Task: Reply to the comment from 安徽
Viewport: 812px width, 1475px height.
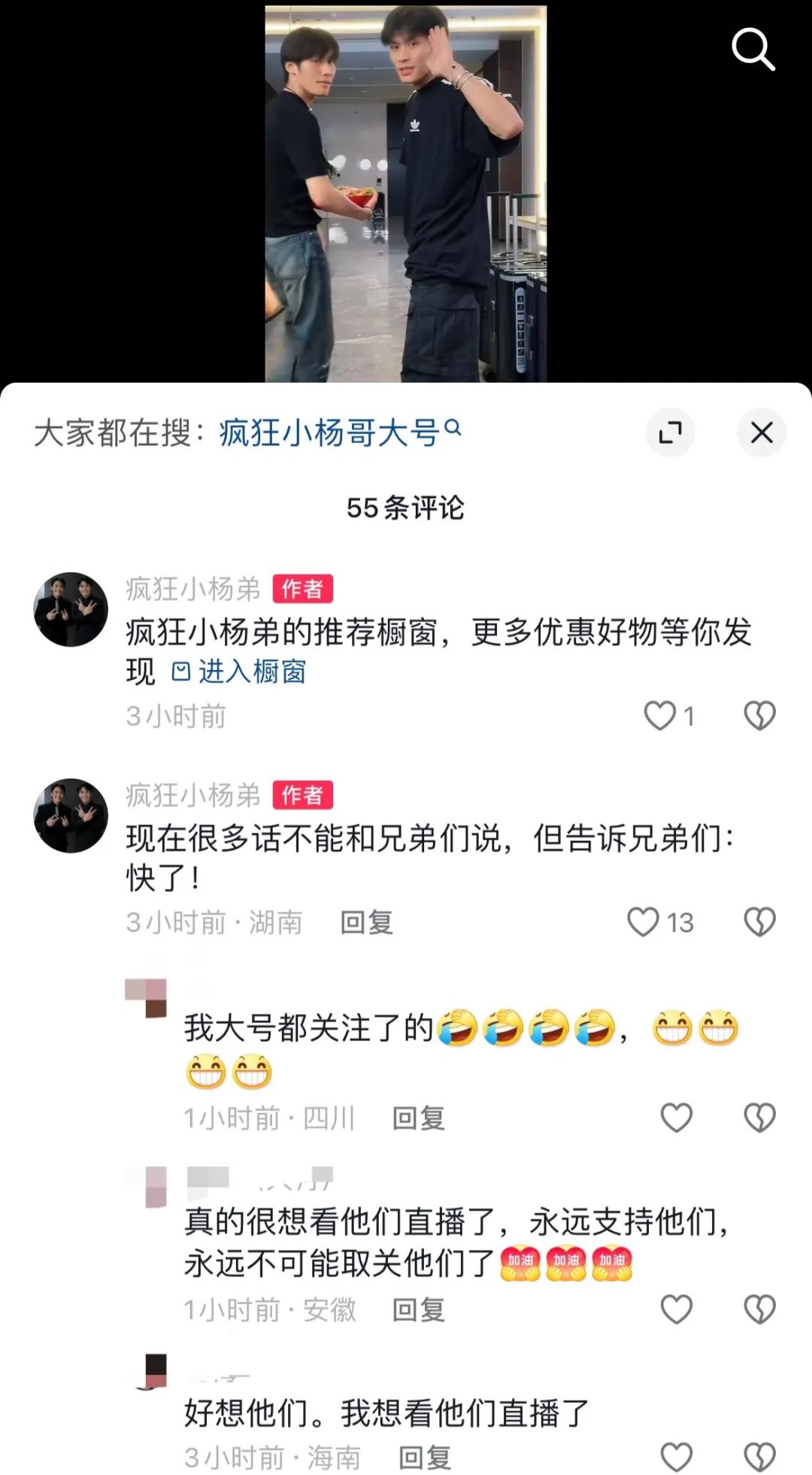Action: [x=418, y=1310]
